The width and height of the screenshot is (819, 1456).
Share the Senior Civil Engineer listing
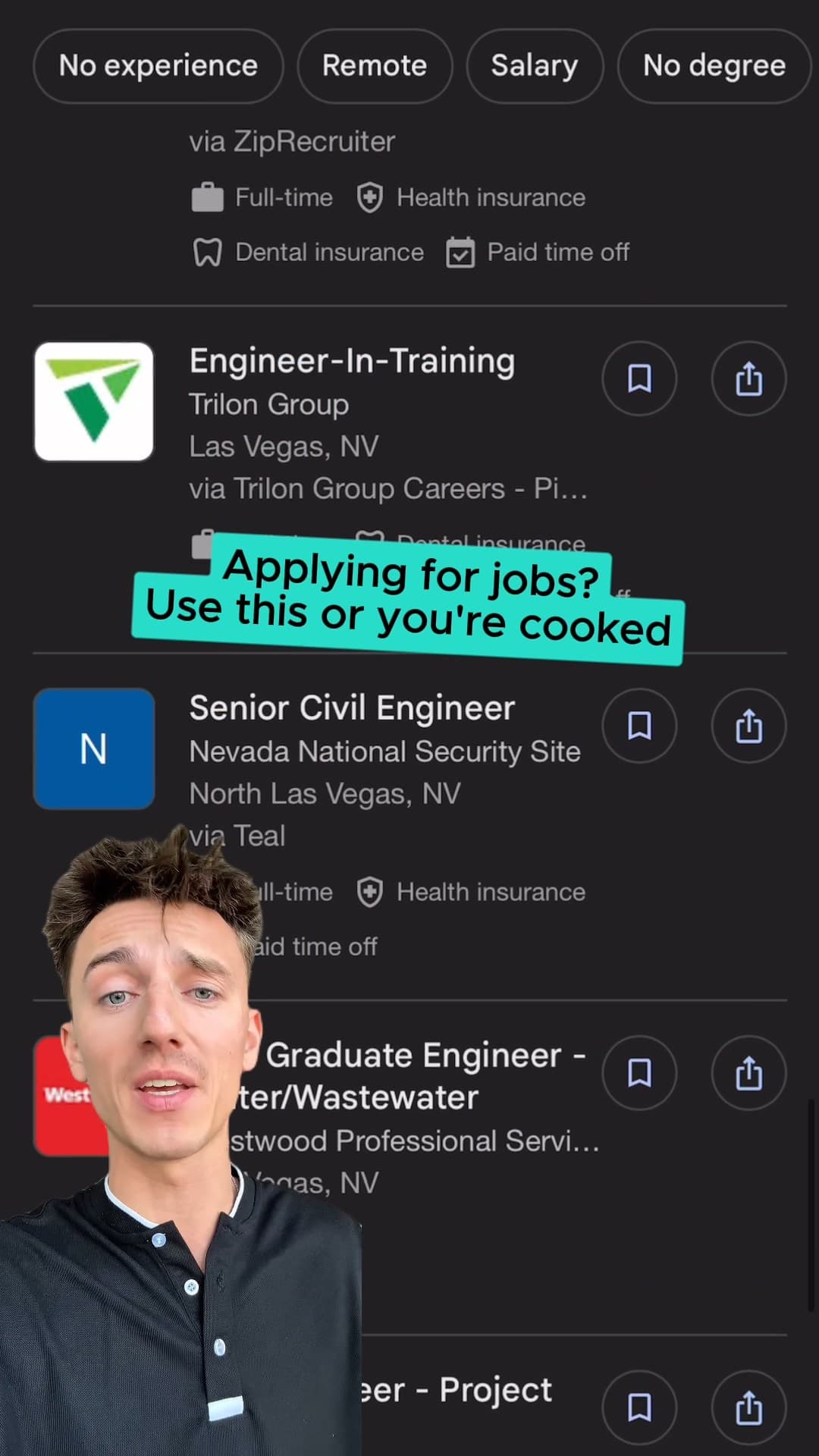pyautogui.click(x=748, y=726)
